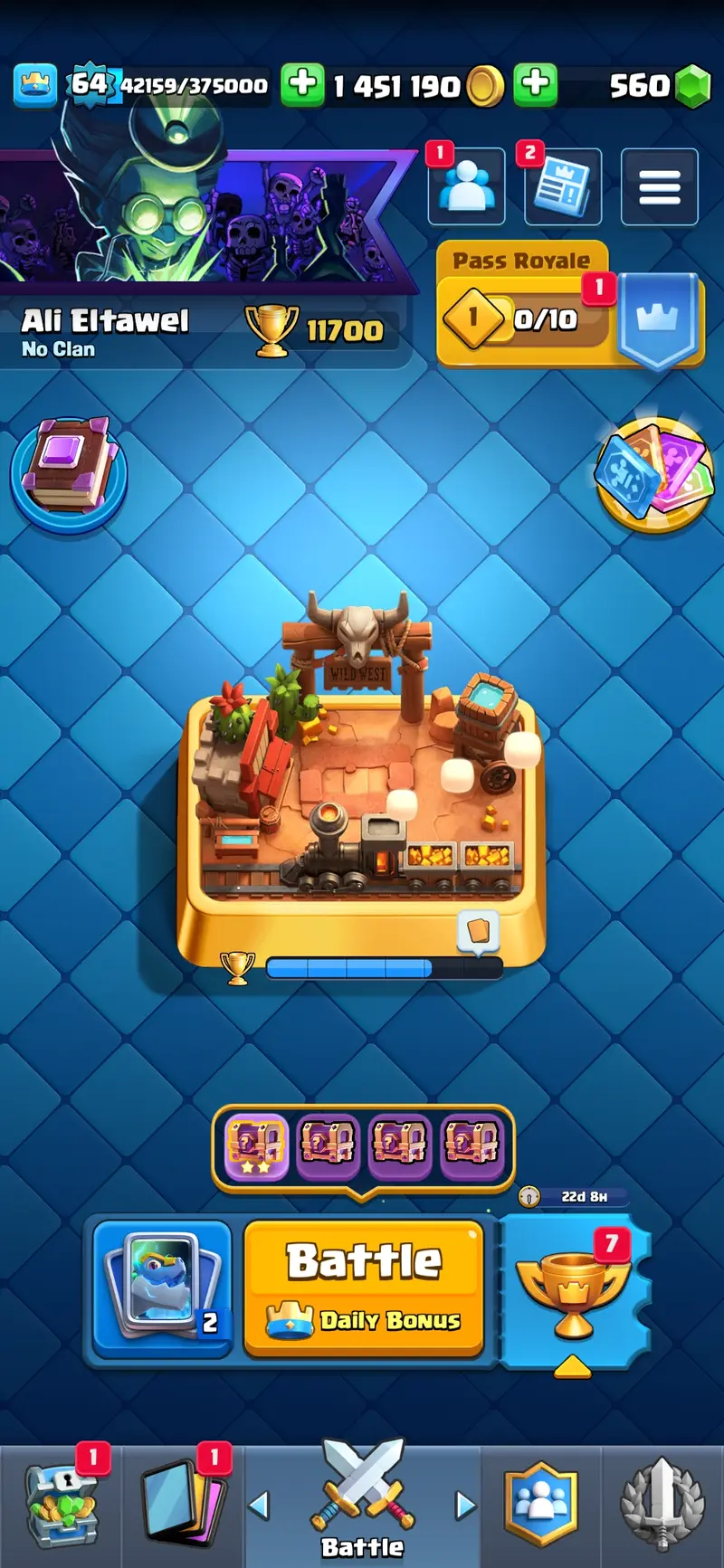Switch to the Shop chest tab
Viewport: 724px width, 1568px height.
coord(61,1504)
